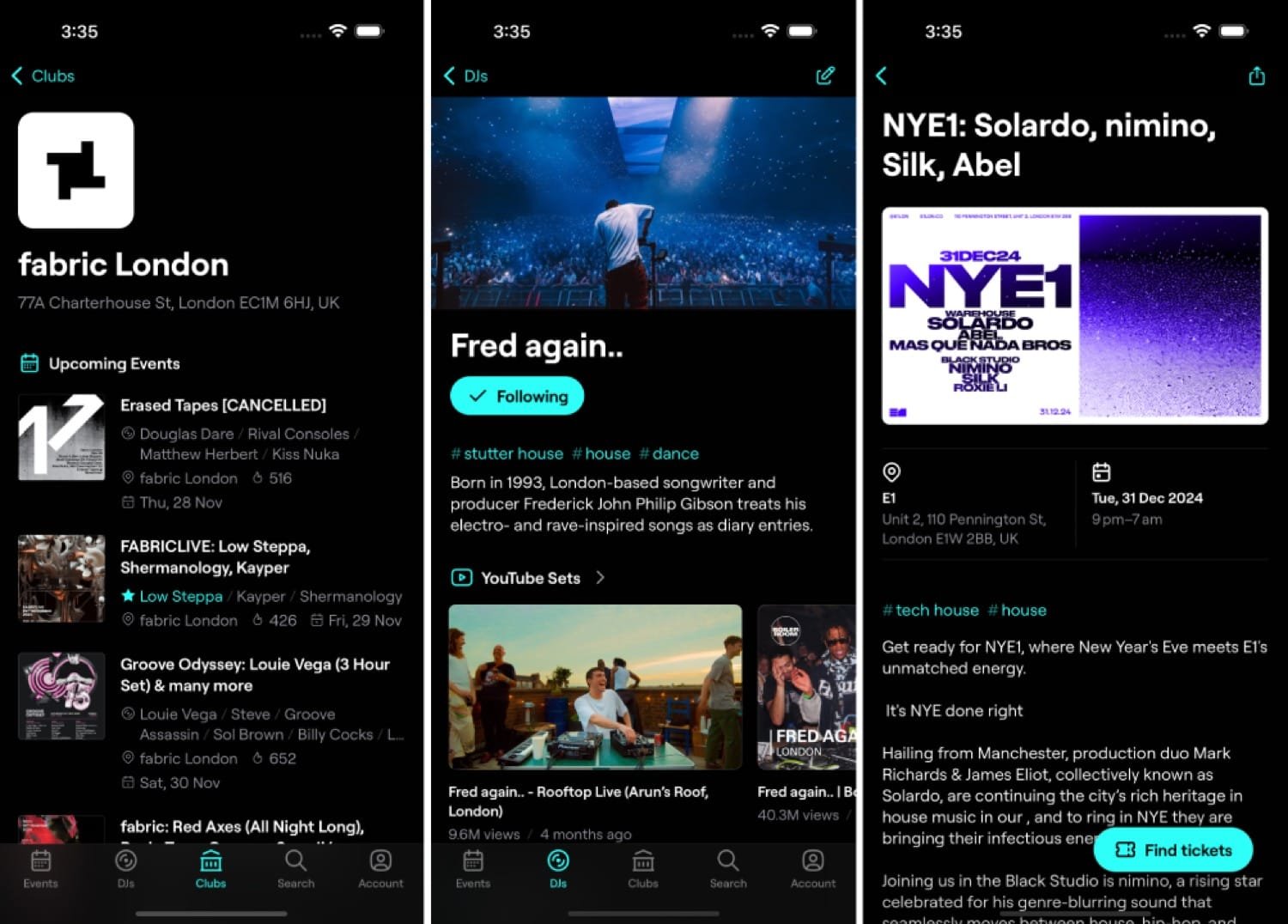Screen dimensions: 1288x924
Task: Tap the edit icon on Fred again.. page
Action: [x=824, y=76]
